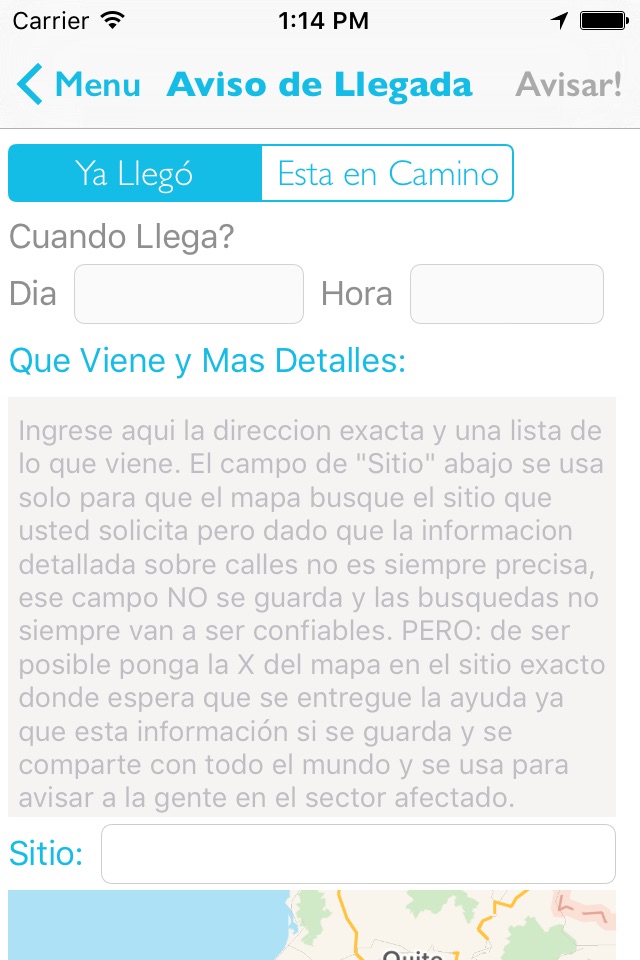This screenshot has height=960, width=640.
Task: Go back to Menu
Action: tap(79, 85)
